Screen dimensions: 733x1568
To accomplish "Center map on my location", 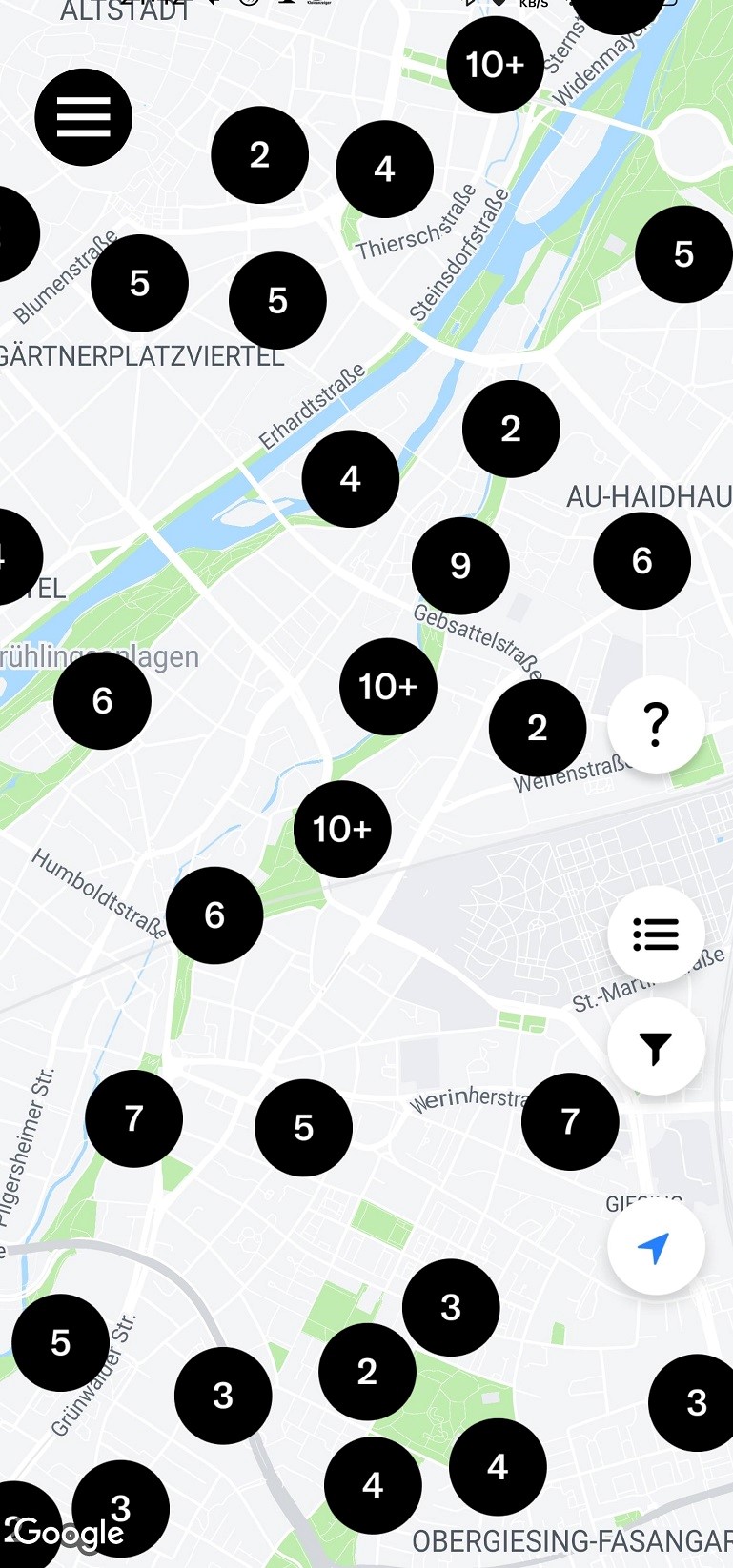I will click(x=656, y=1246).
